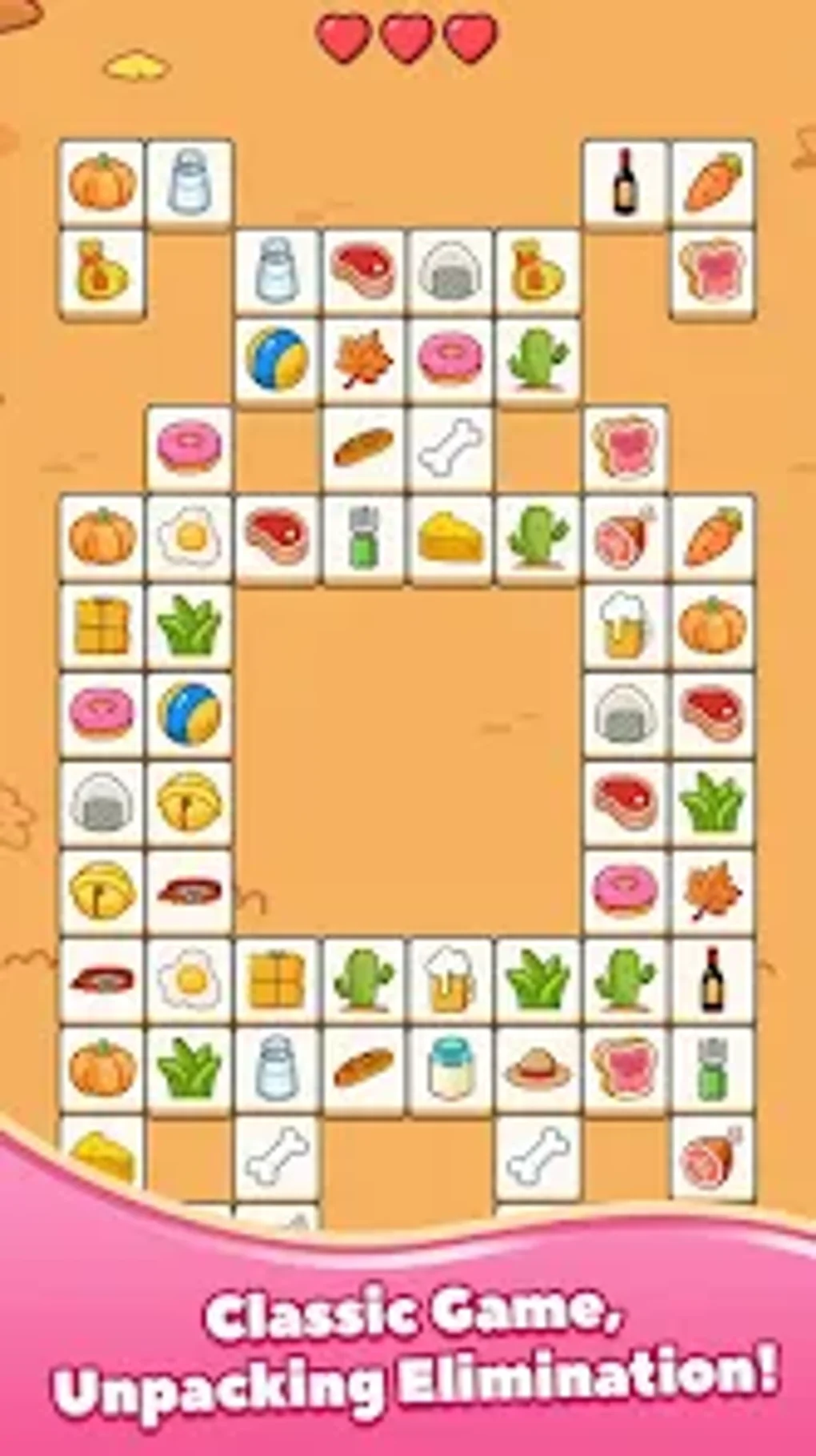Screen dimensions: 816x1456
Task: Select the carrot tile in the top-right corner
Action: pos(712,183)
